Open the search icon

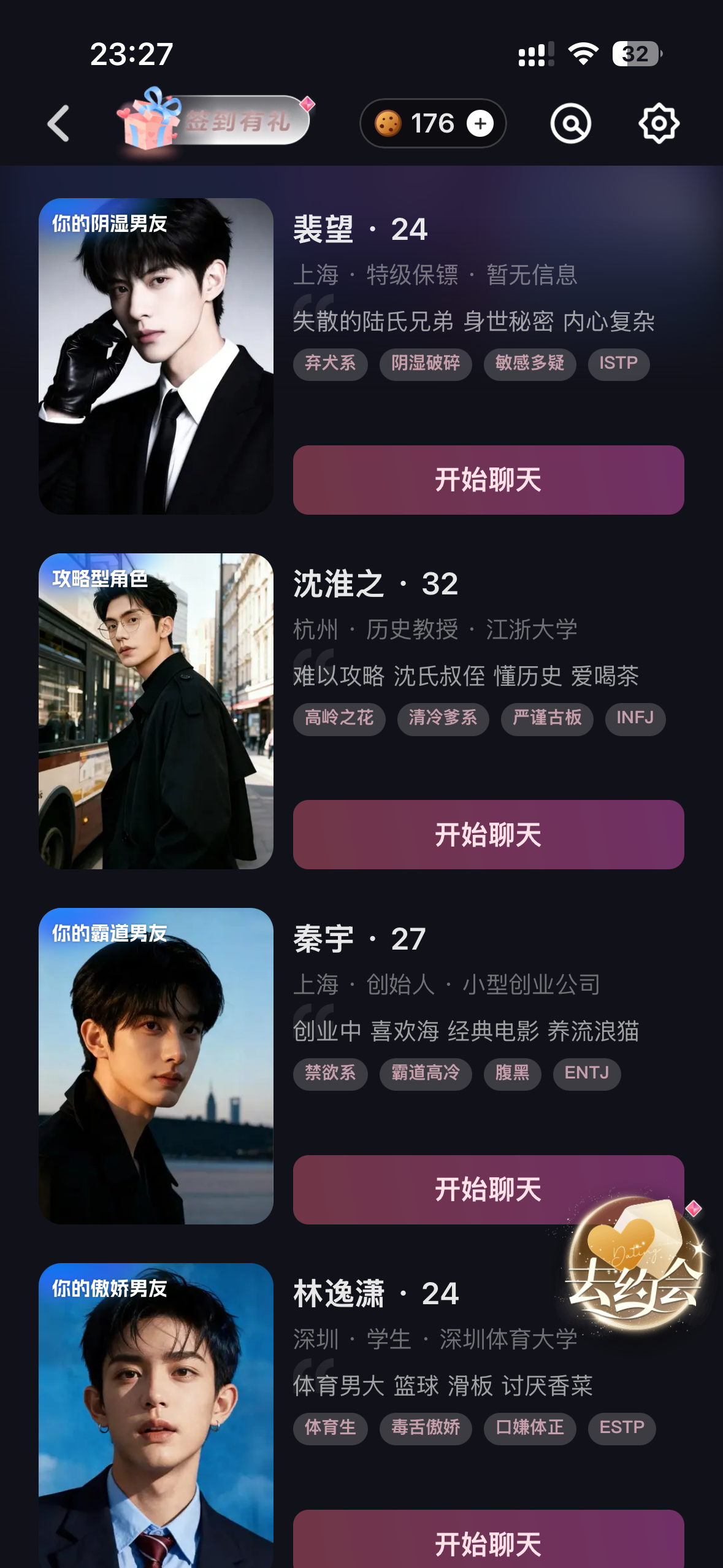click(570, 123)
